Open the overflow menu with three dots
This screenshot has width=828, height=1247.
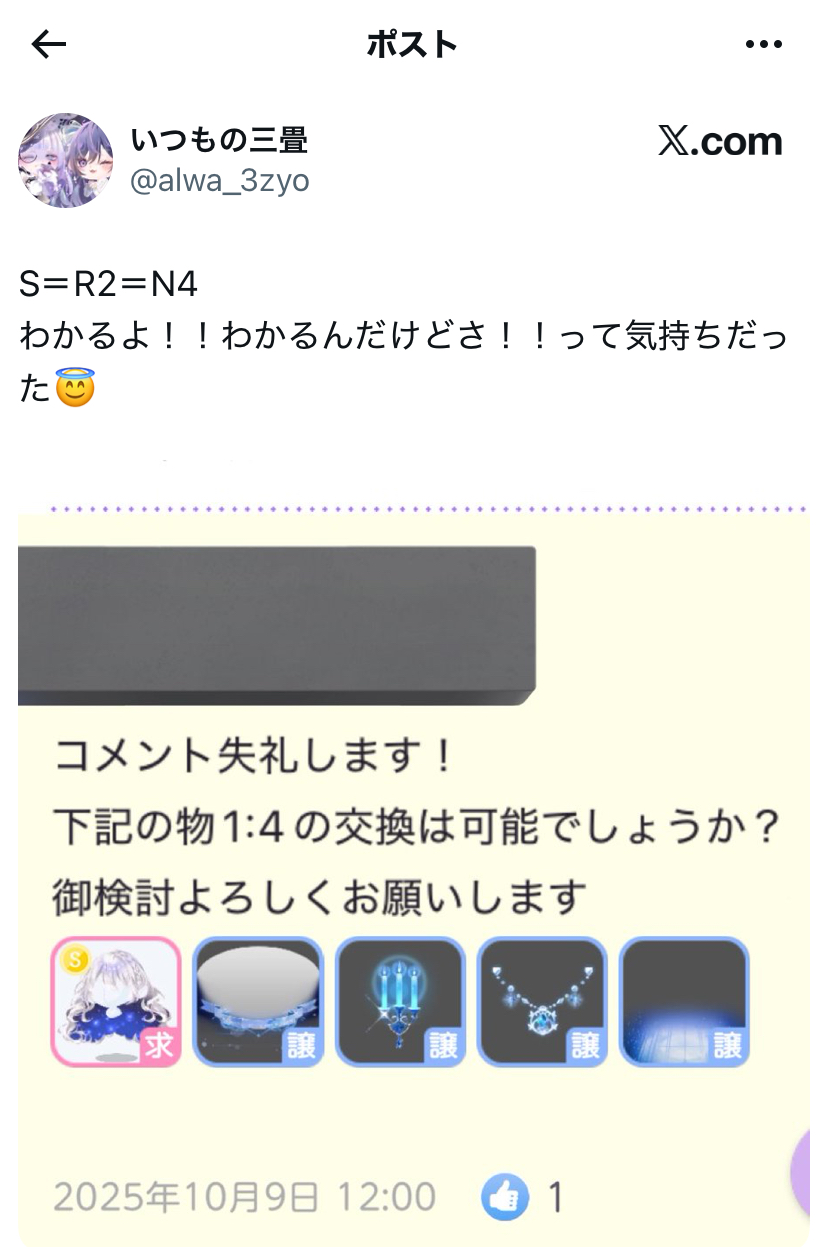tap(764, 44)
